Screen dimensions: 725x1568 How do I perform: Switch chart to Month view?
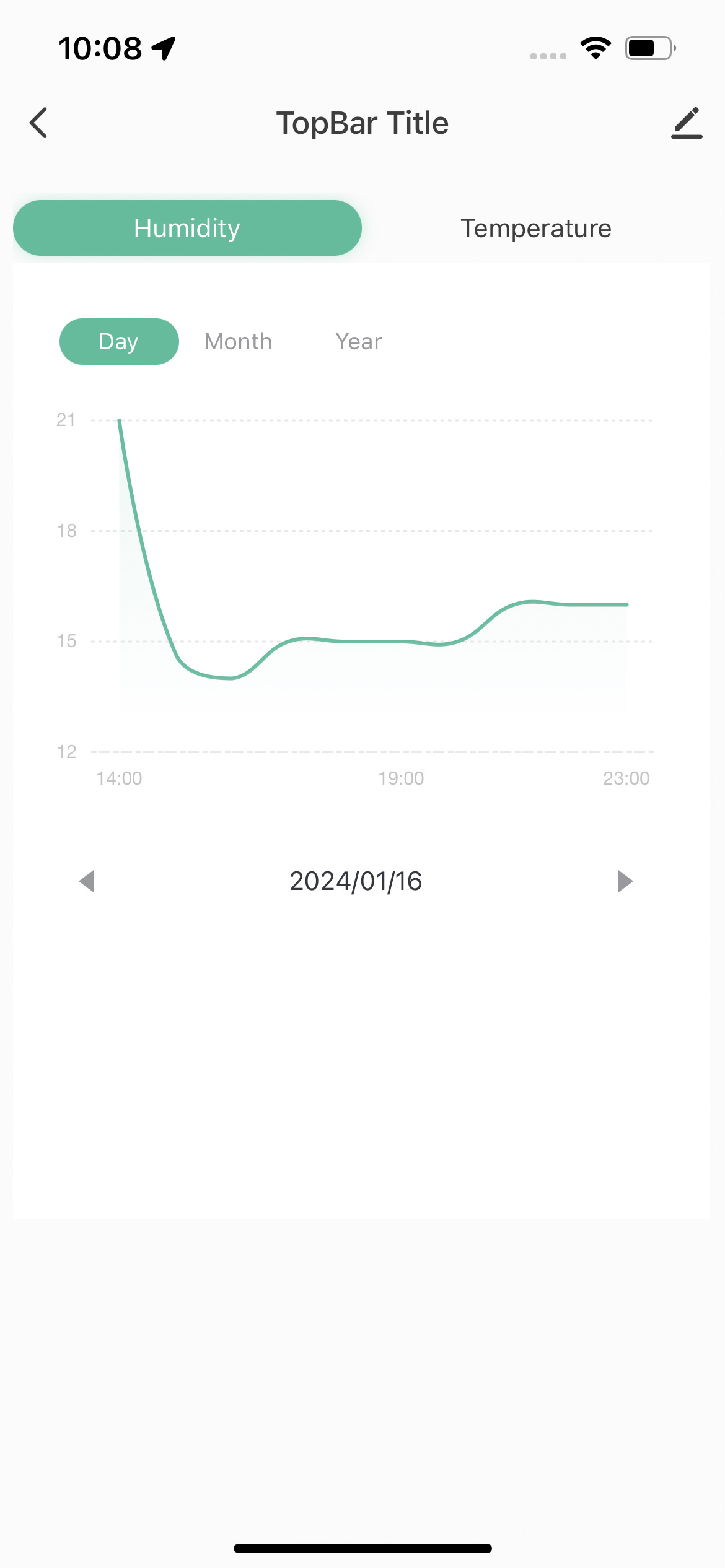pos(238,341)
